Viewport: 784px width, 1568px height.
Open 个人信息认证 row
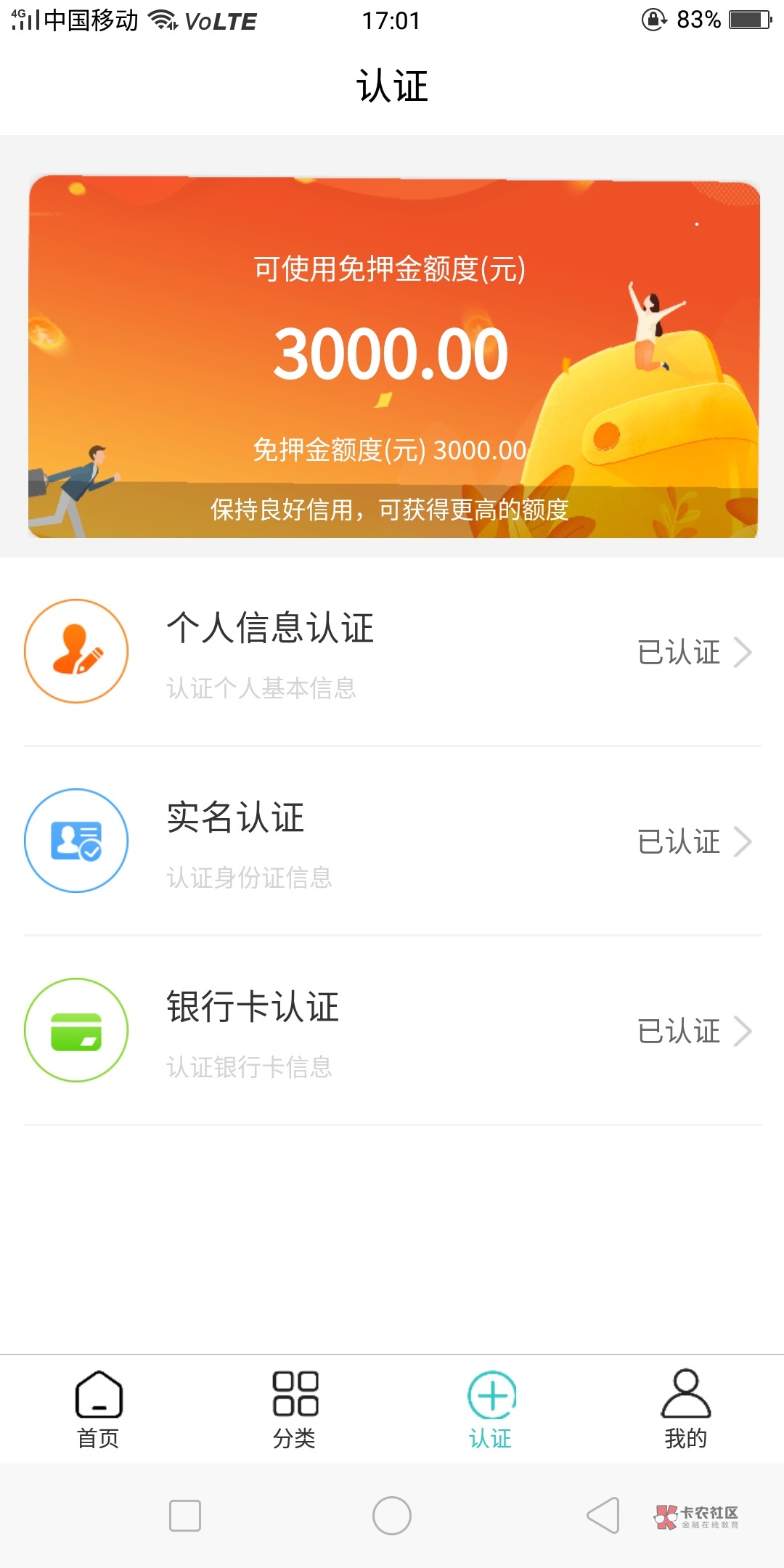pos(392,652)
